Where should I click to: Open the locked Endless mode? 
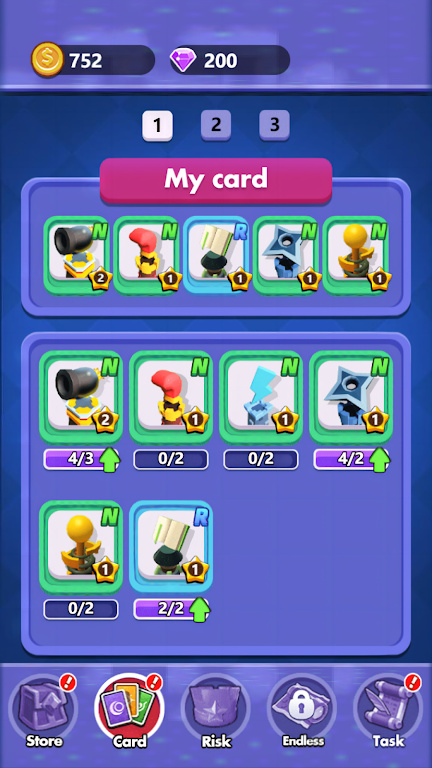click(302, 711)
